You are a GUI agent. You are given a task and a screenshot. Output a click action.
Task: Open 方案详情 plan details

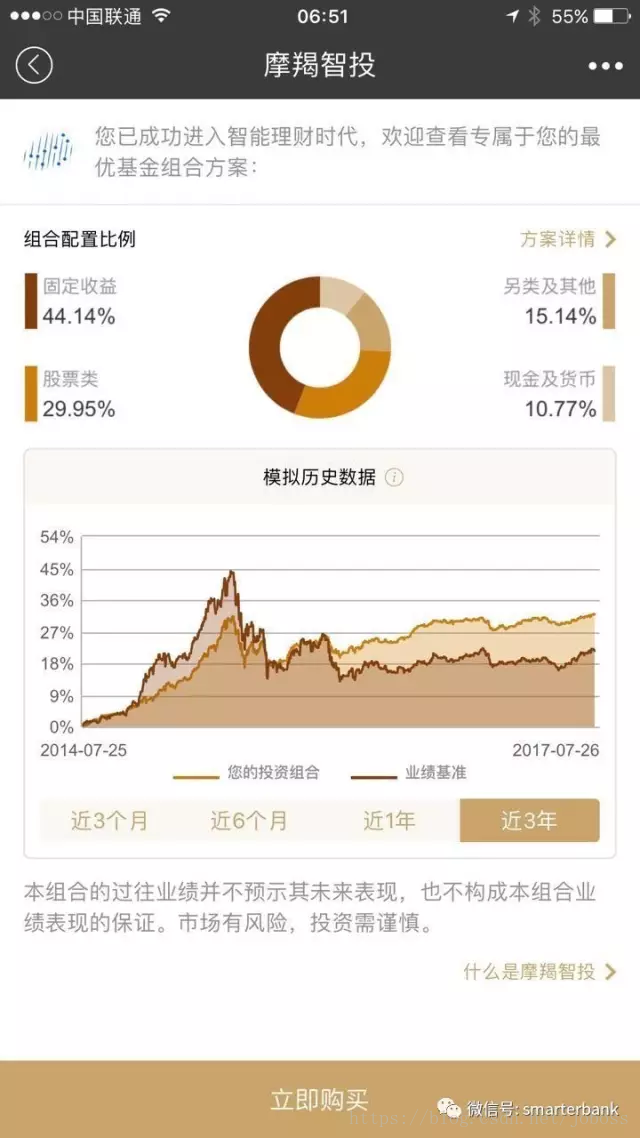coord(568,239)
